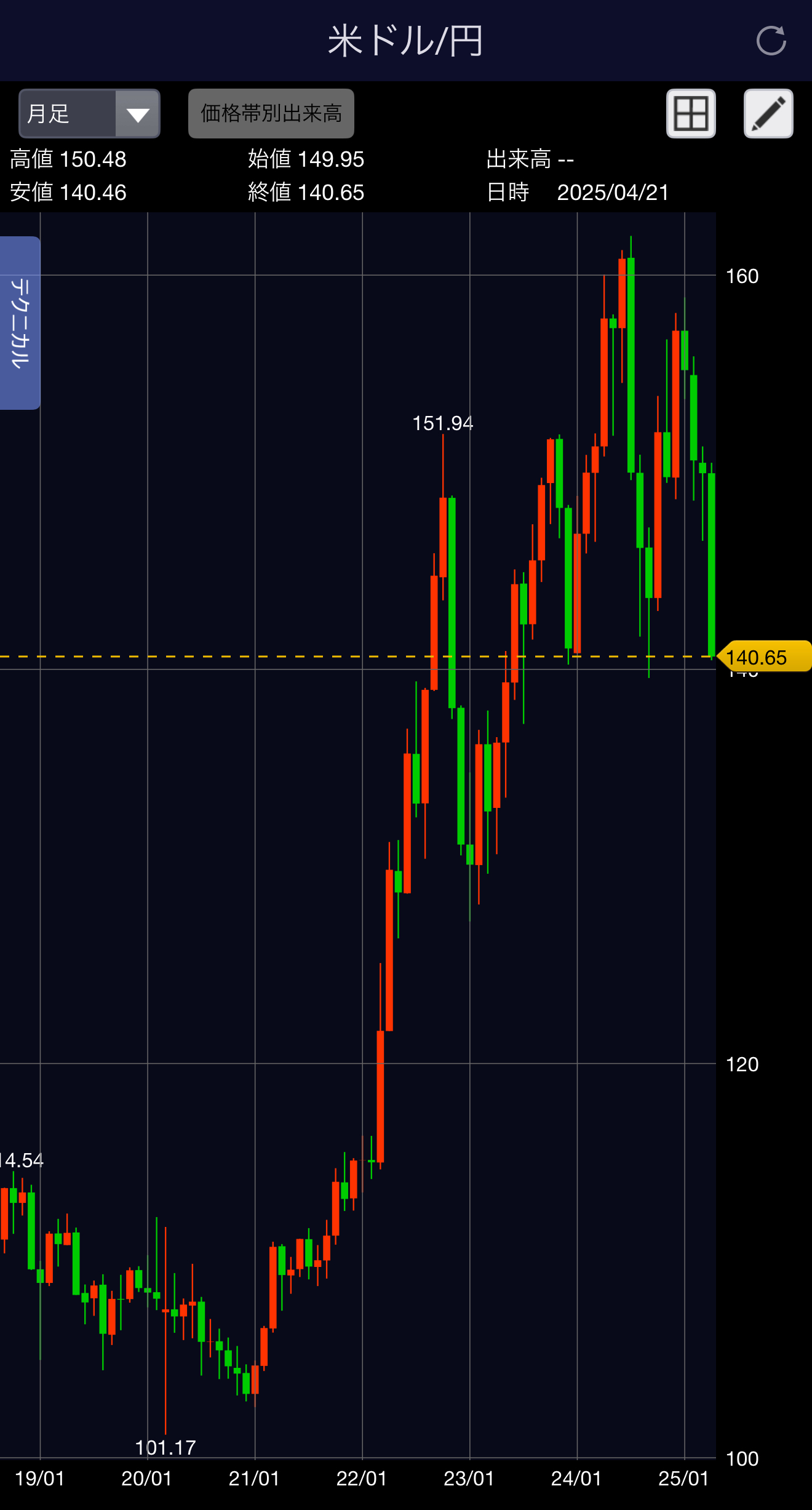Refresh the USD/JPY chart data
This screenshot has height=1510, width=812.
771,41
